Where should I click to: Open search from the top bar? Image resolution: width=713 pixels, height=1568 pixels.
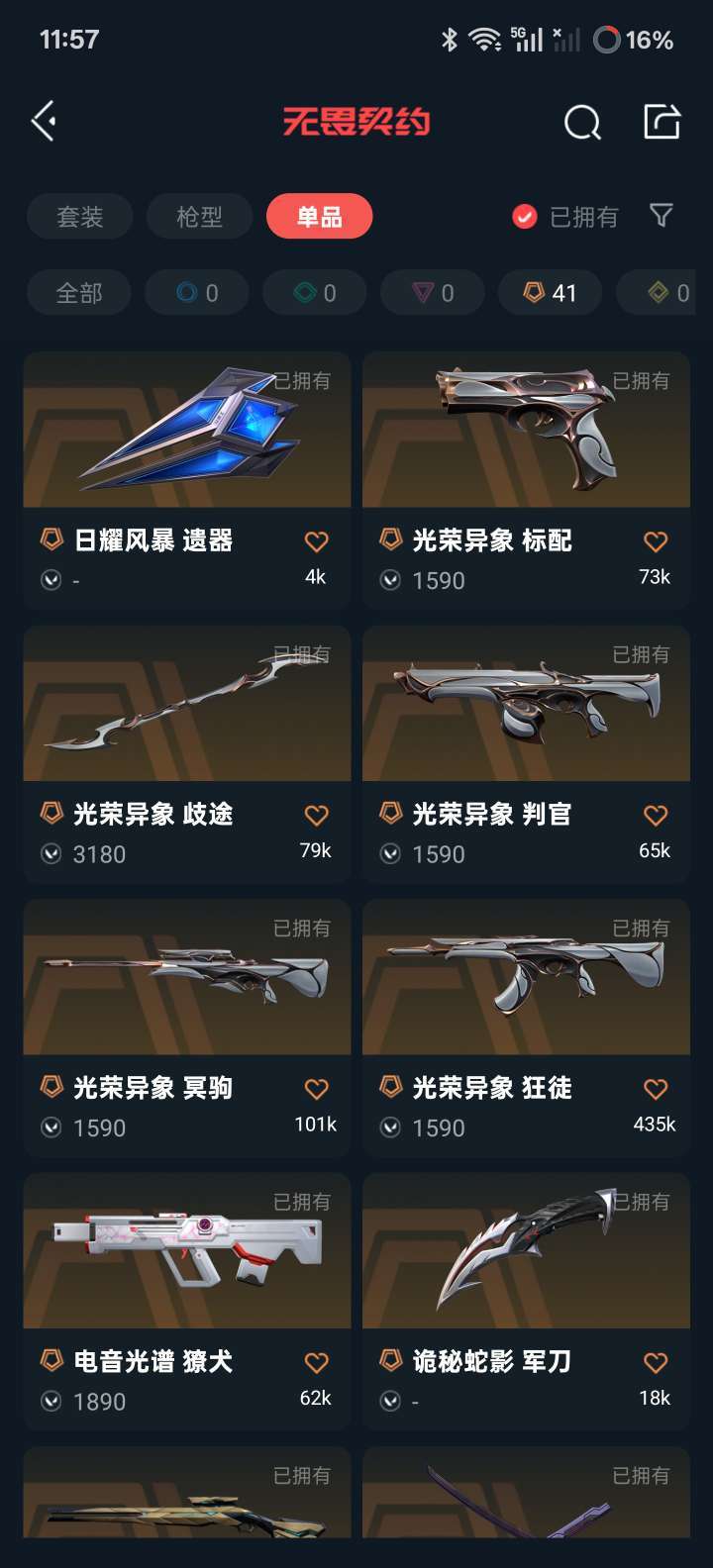pos(582,123)
